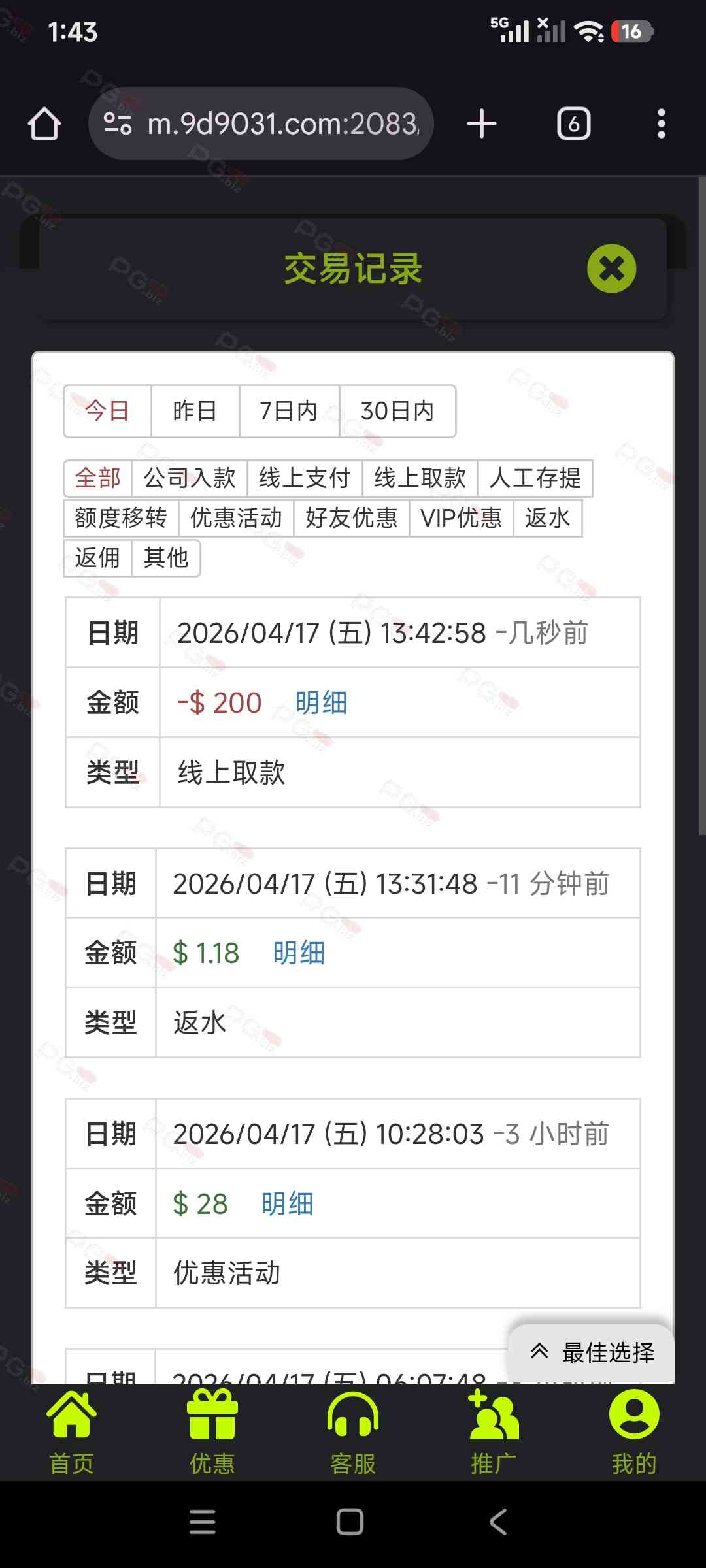
Task: Show 好友优惠 records
Action: pos(351,518)
